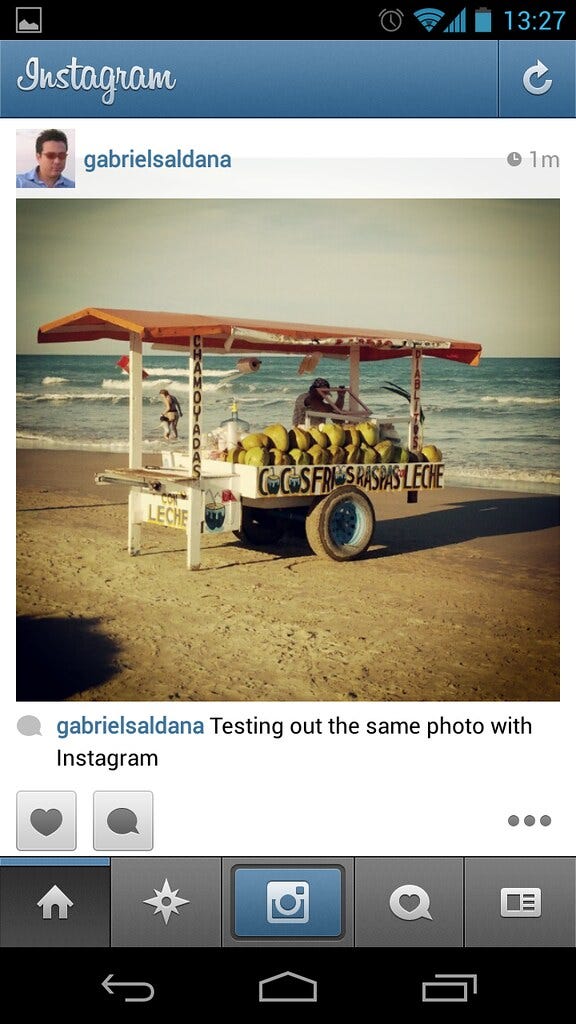Refresh the Instagram feed

point(537,79)
